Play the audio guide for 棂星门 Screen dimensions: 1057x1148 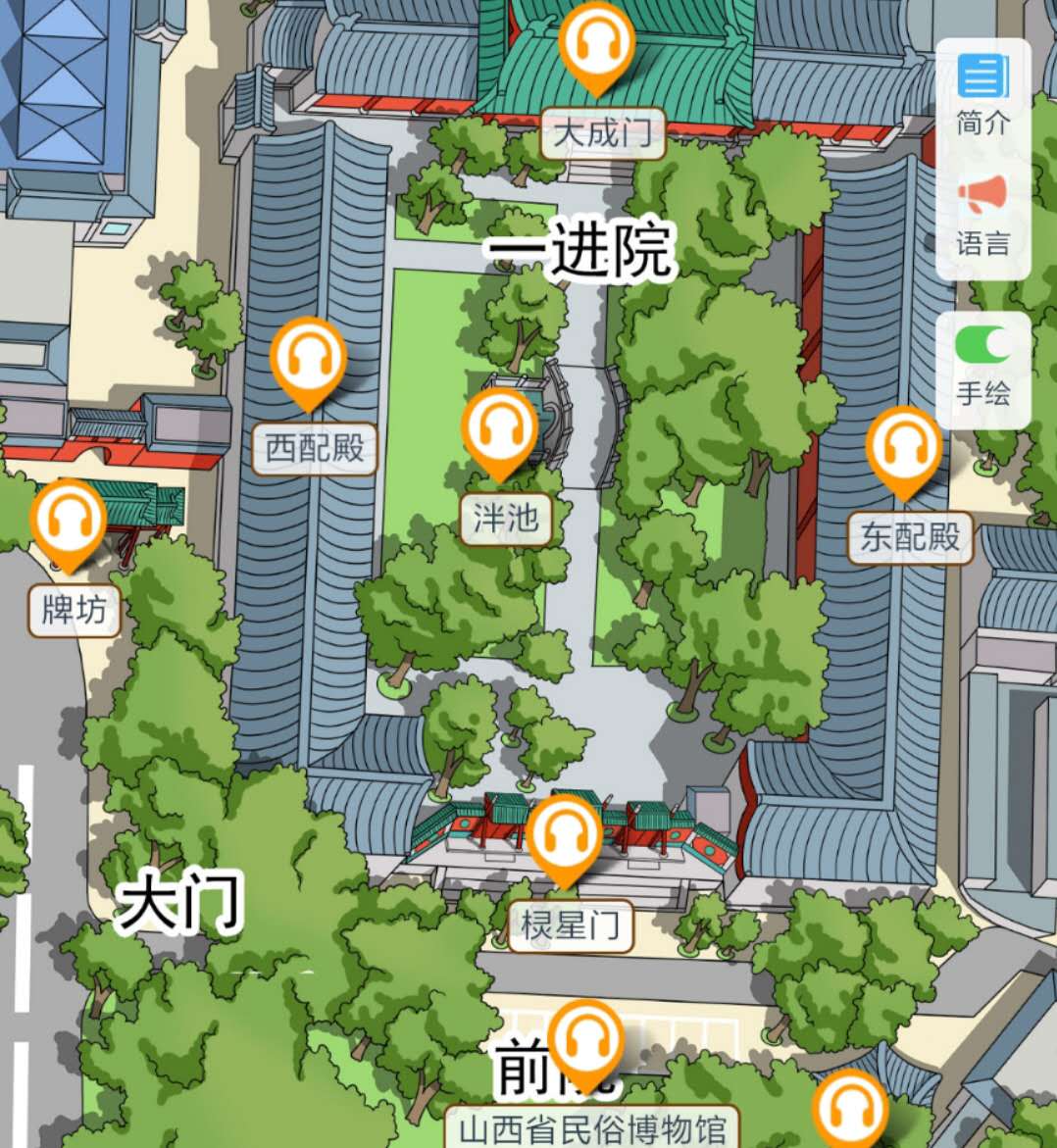pos(563,836)
